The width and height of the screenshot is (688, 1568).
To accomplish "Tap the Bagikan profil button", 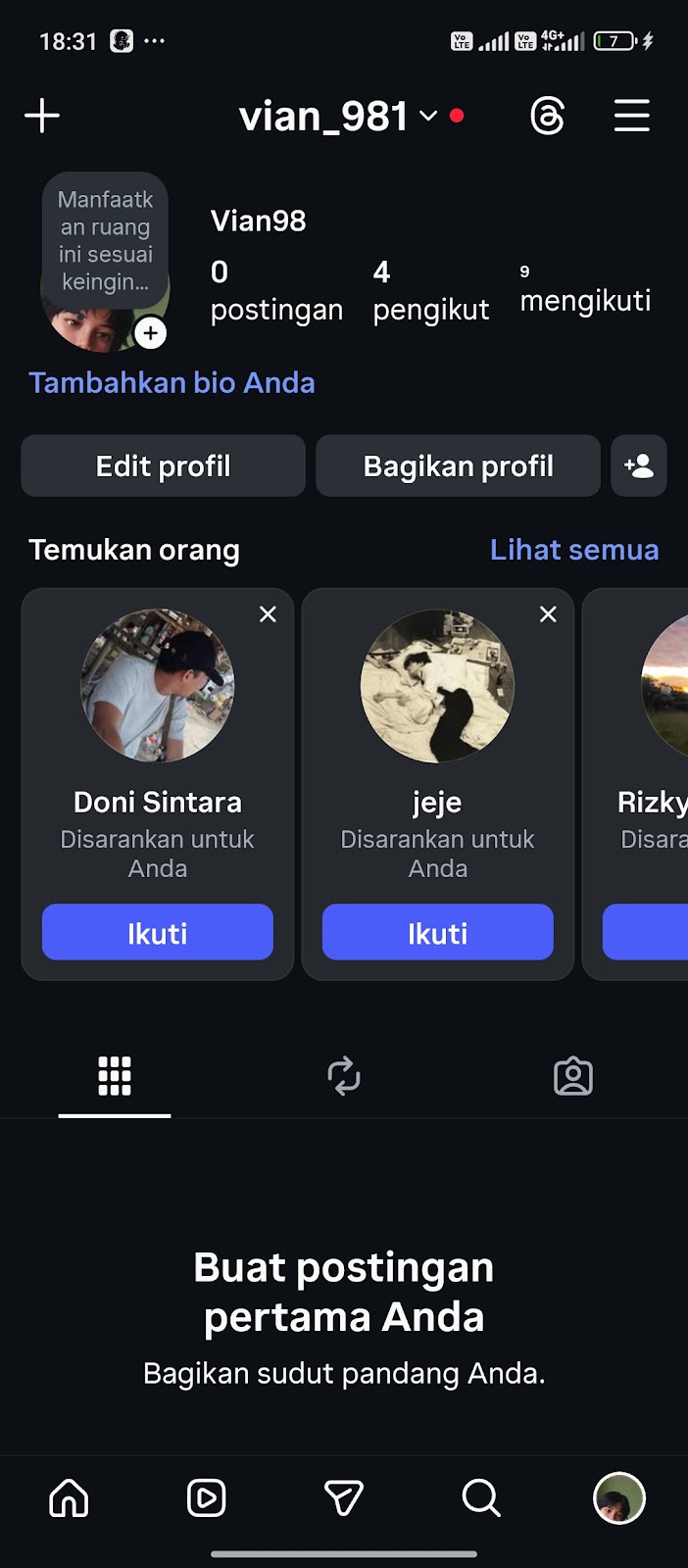I will coord(458,466).
